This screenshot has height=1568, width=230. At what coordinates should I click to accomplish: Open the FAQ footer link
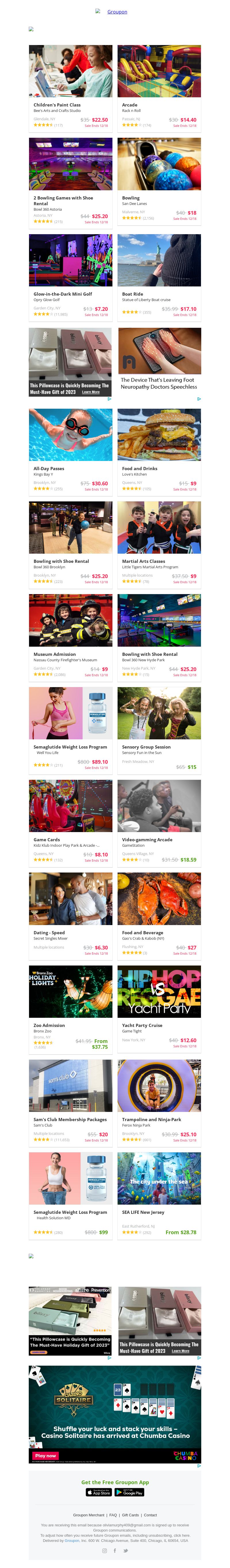point(113,1515)
